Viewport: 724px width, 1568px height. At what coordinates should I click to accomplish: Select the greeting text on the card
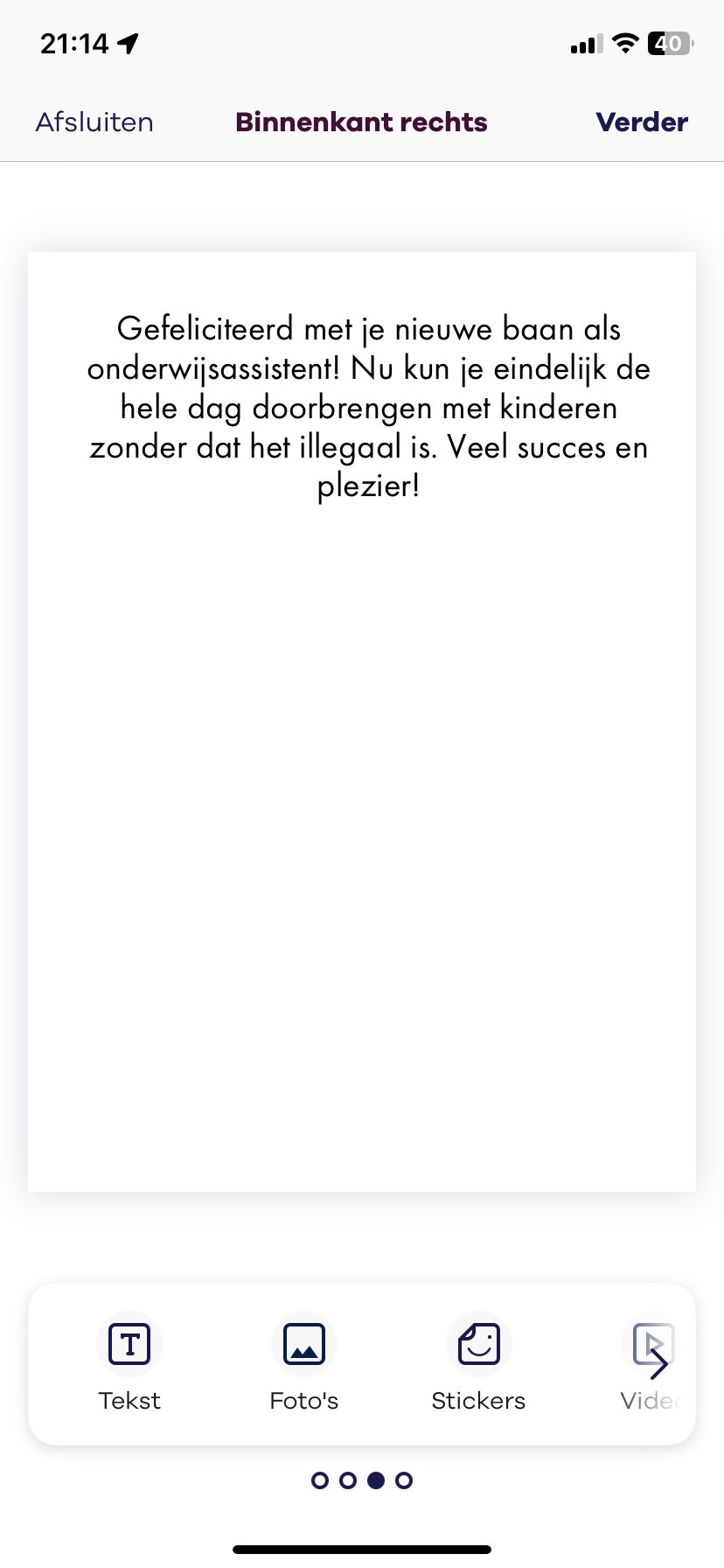[368, 407]
